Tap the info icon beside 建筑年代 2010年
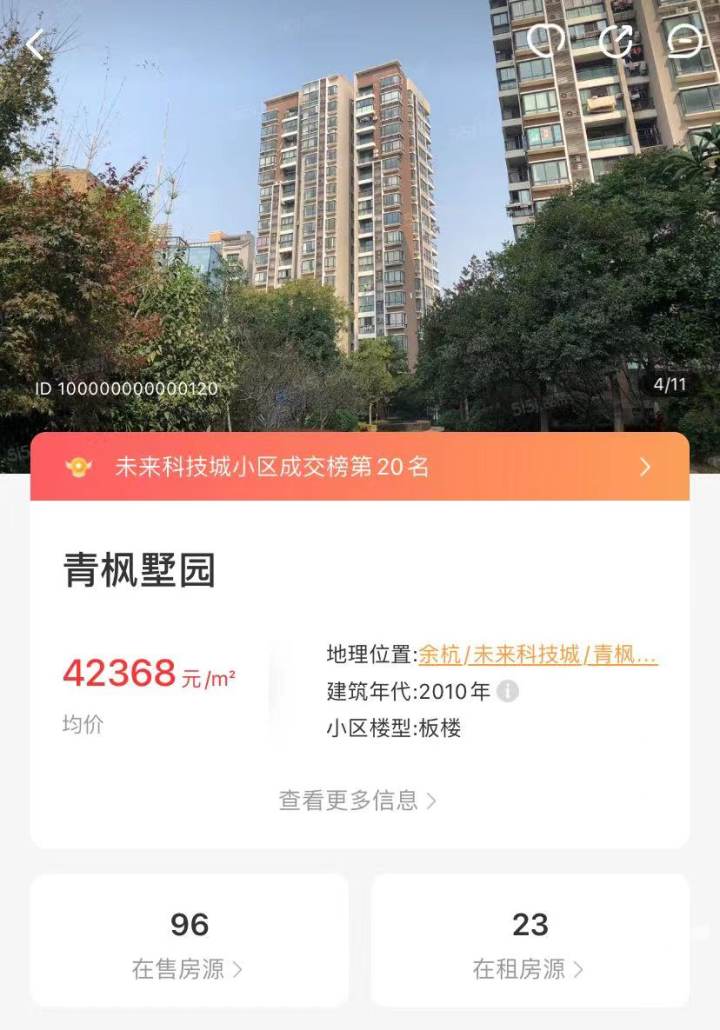720x1030 pixels. click(x=508, y=691)
